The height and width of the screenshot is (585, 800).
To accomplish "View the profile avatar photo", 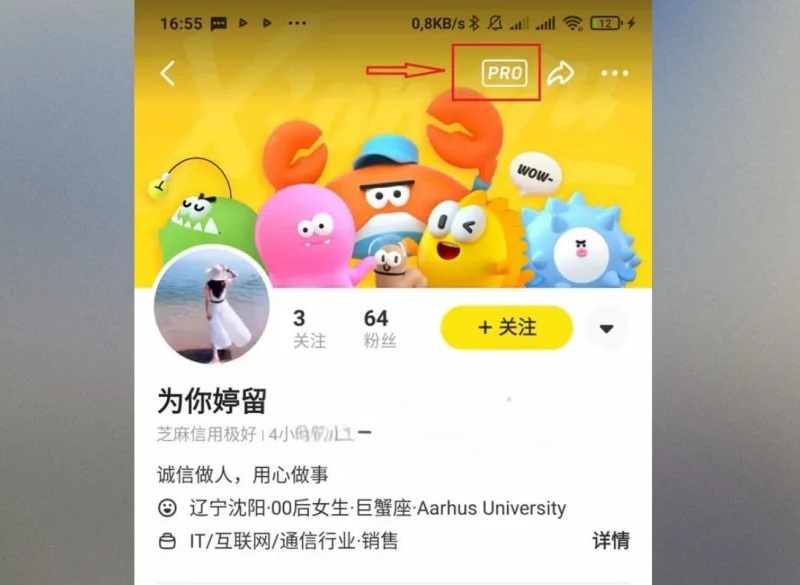I will click(212, 307).
